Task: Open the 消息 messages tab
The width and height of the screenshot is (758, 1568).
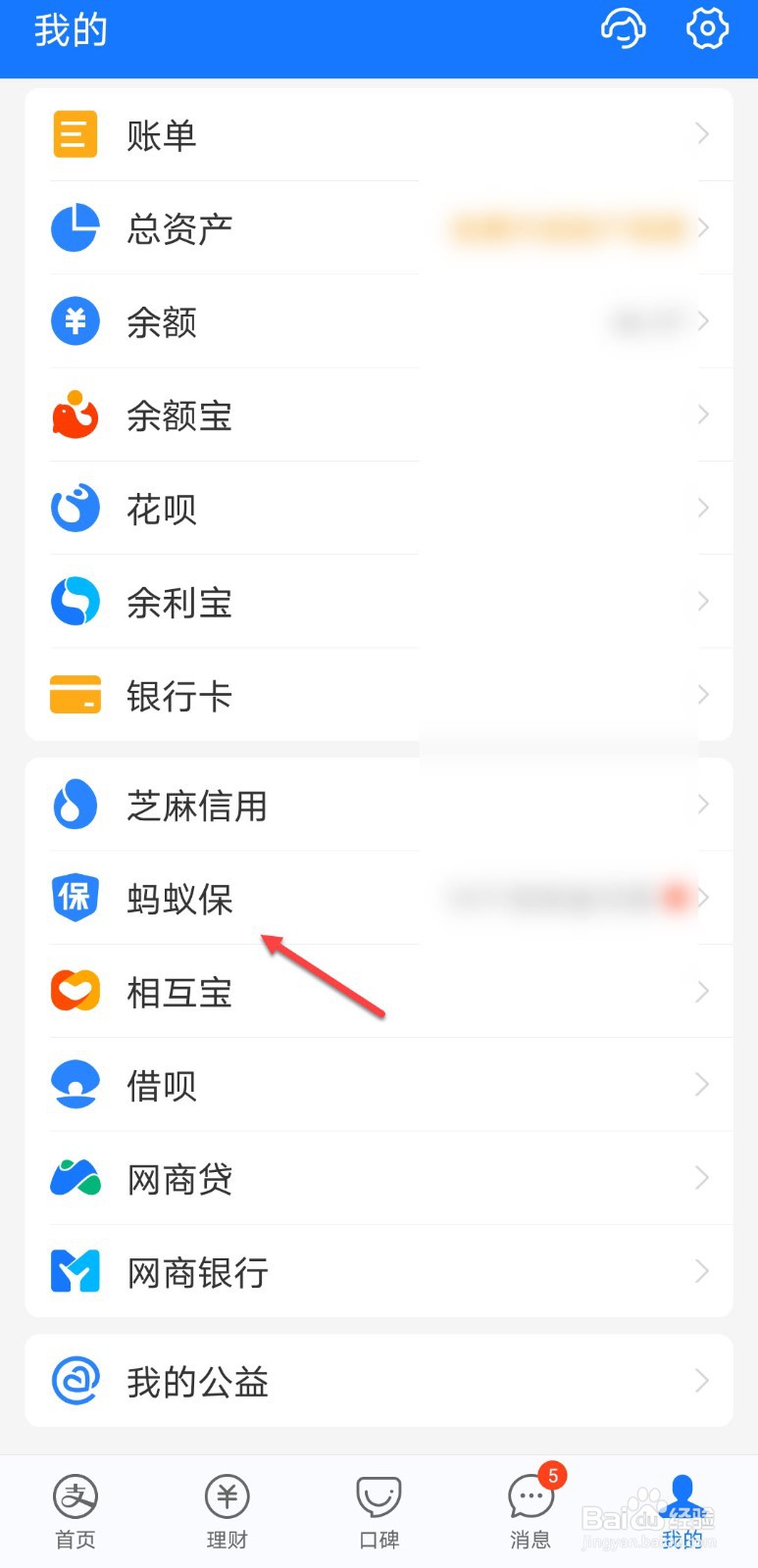Action: click(531, 1509)
